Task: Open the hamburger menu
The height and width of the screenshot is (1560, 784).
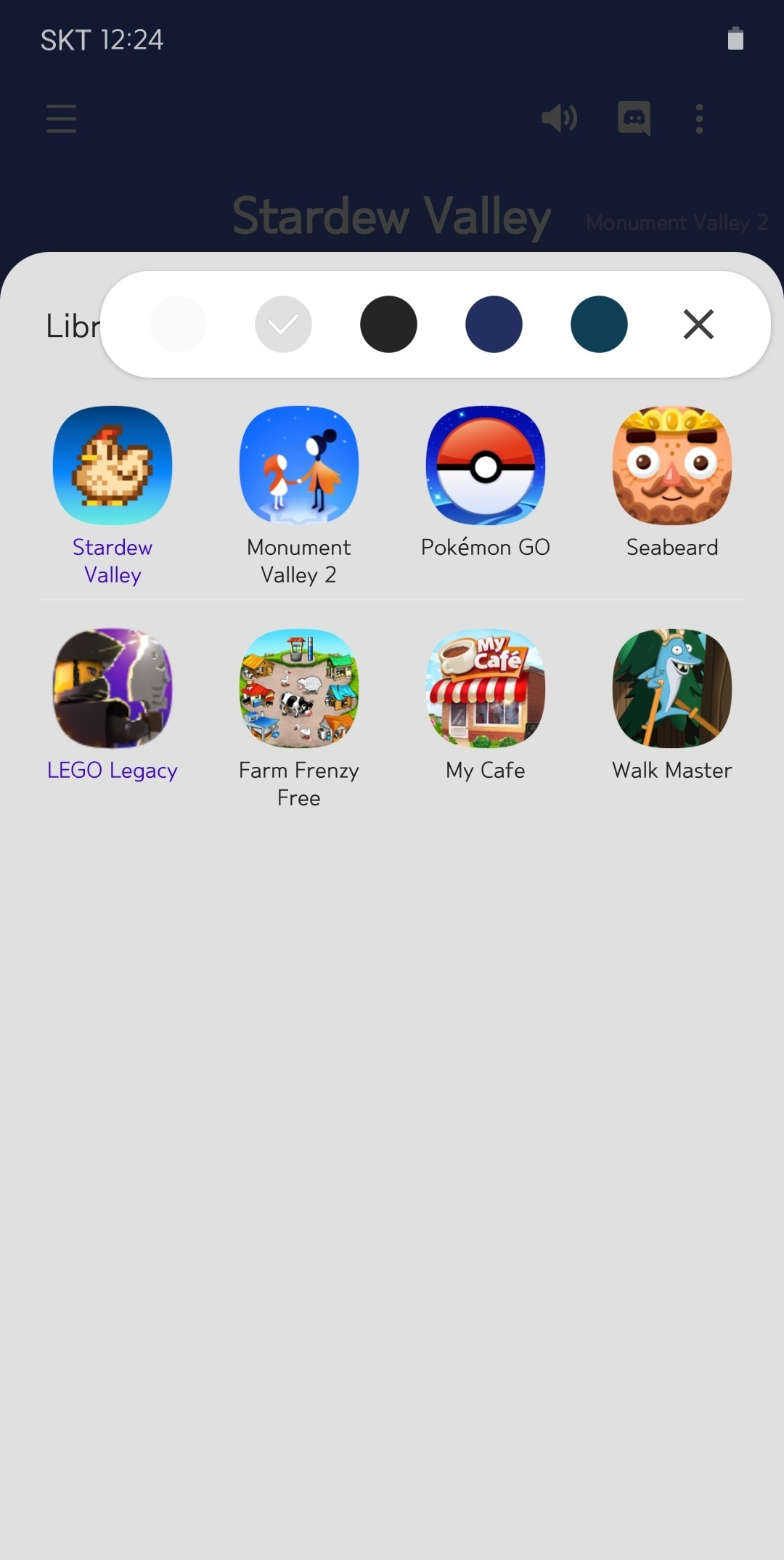Action: [61, 118]
